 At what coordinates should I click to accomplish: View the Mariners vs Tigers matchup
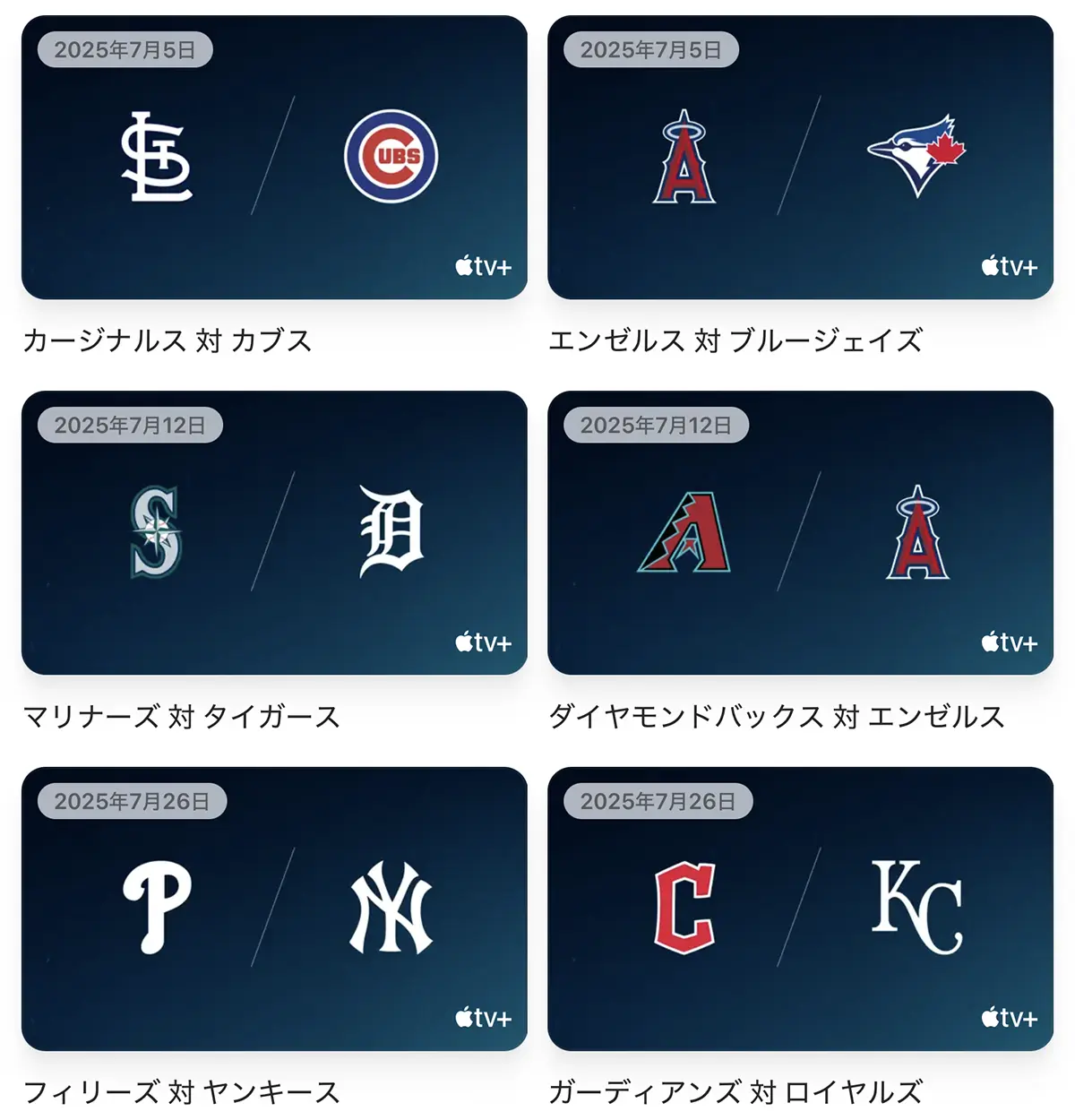(274, 532)
